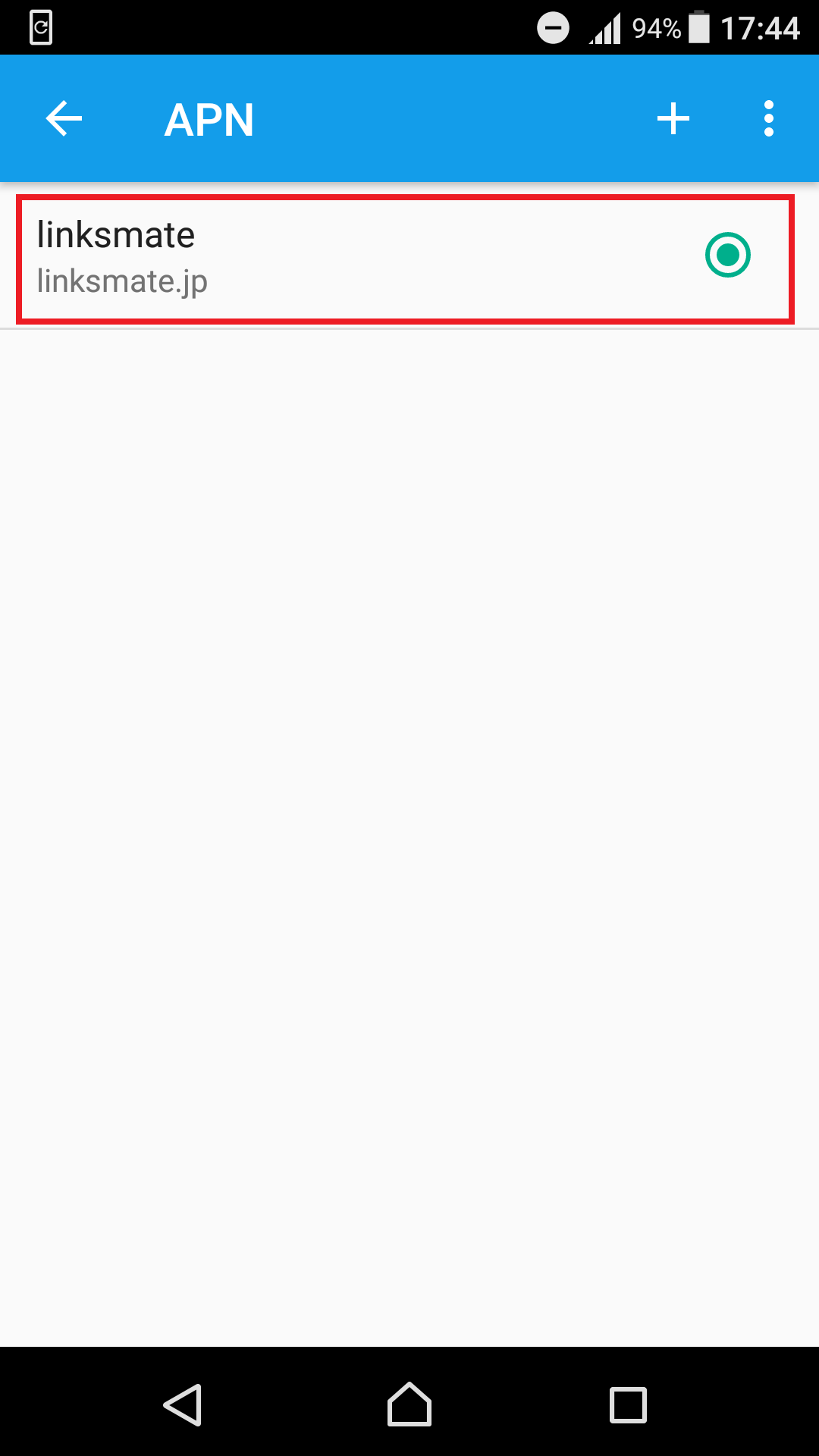Open the linksmate APN entry

[x=303, y=258]
